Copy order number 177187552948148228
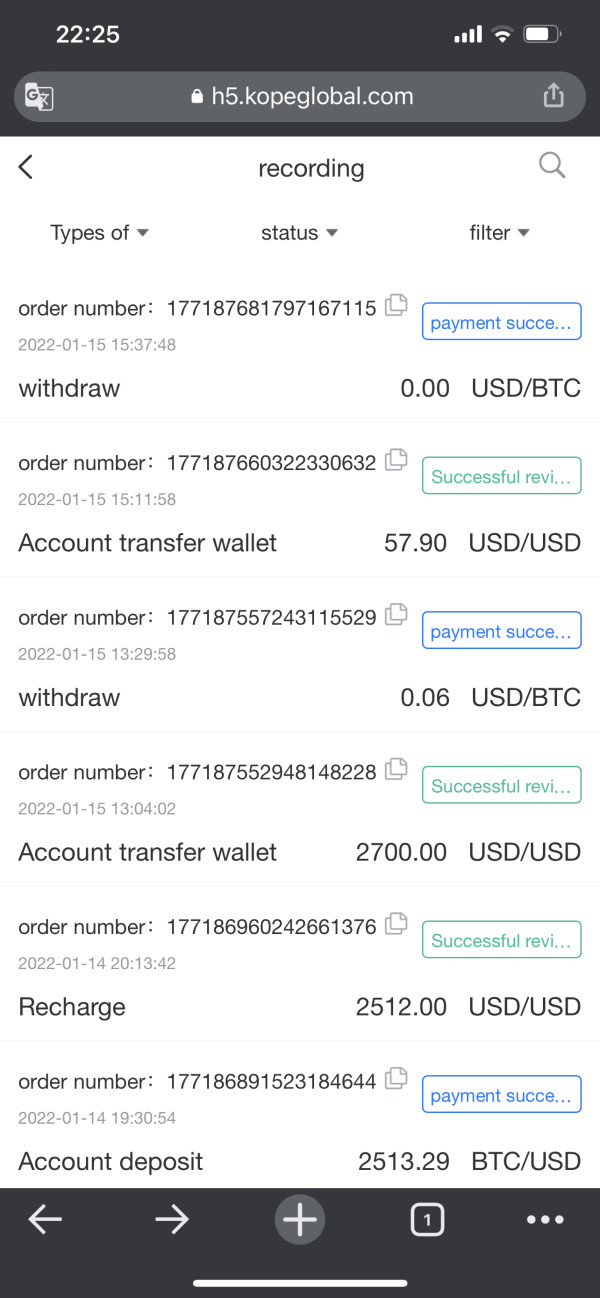600x1298 pixels. [396, 769]
